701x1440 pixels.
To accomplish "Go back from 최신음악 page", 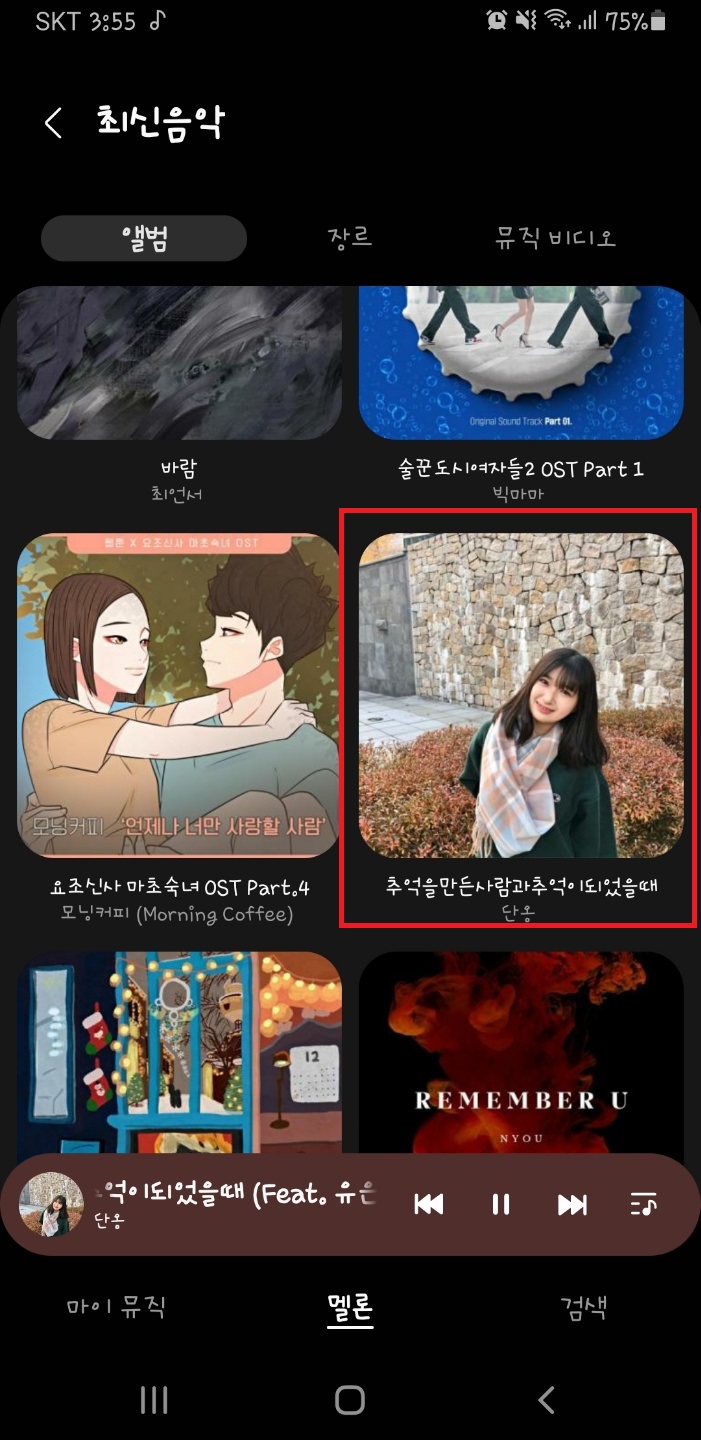I will [54, 123].
